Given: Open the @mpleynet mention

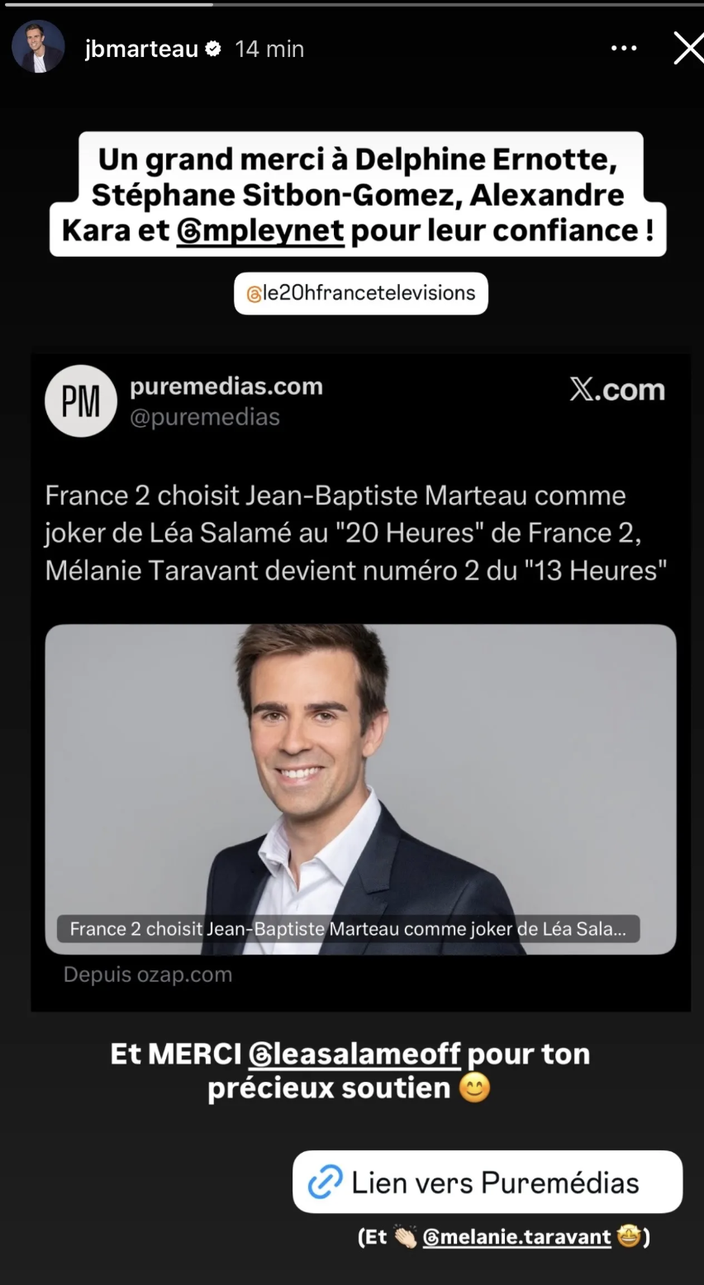Looking at the screenshot, I should click(260, 230).
